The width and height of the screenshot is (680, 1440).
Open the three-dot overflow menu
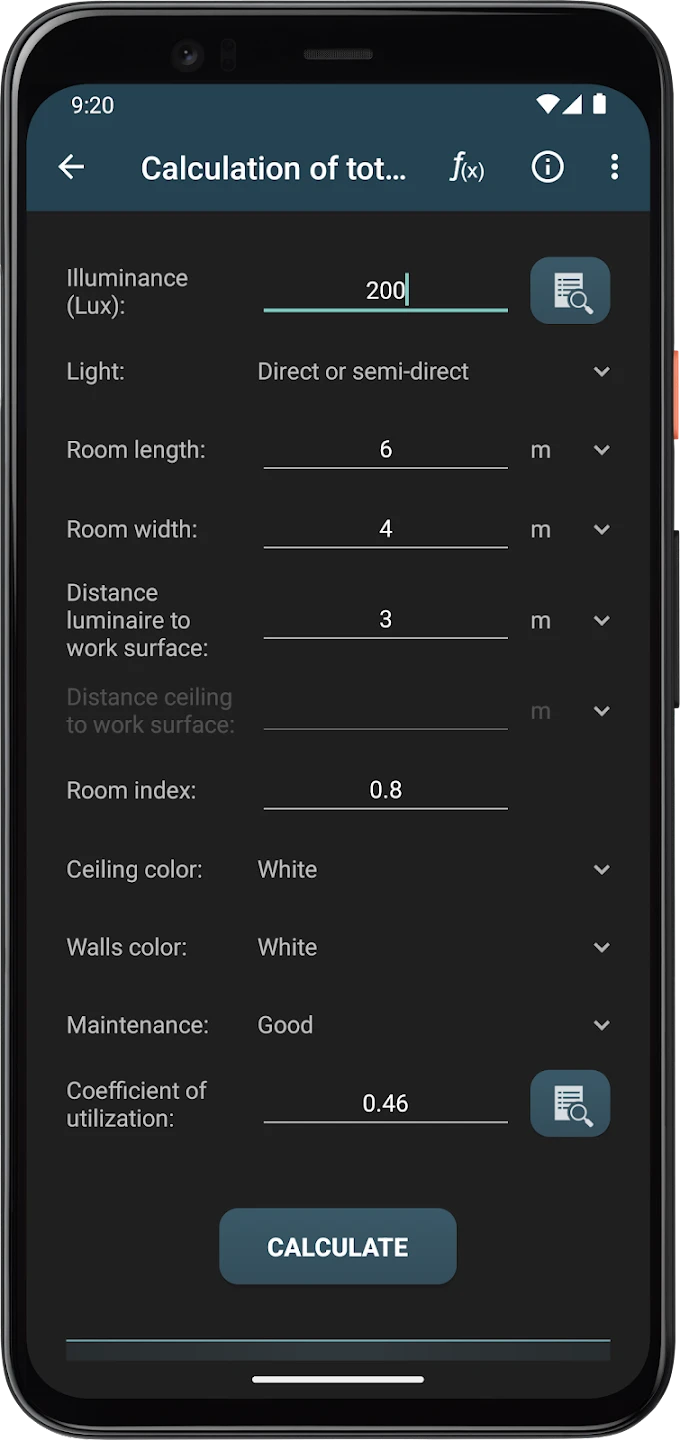(x=614, y=167)
